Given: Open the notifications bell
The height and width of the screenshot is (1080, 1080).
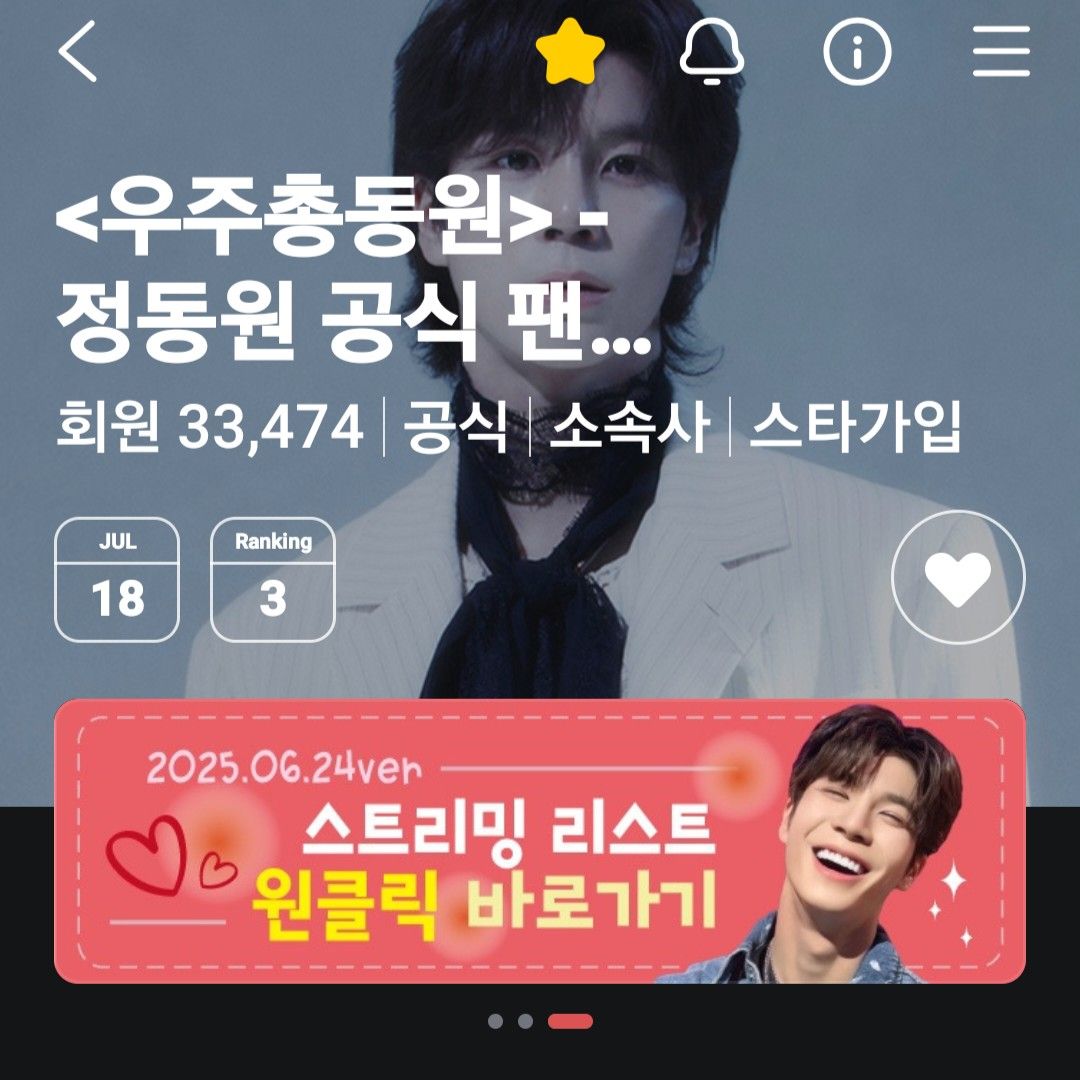Looking at the screenshot, I should (712, 54).
